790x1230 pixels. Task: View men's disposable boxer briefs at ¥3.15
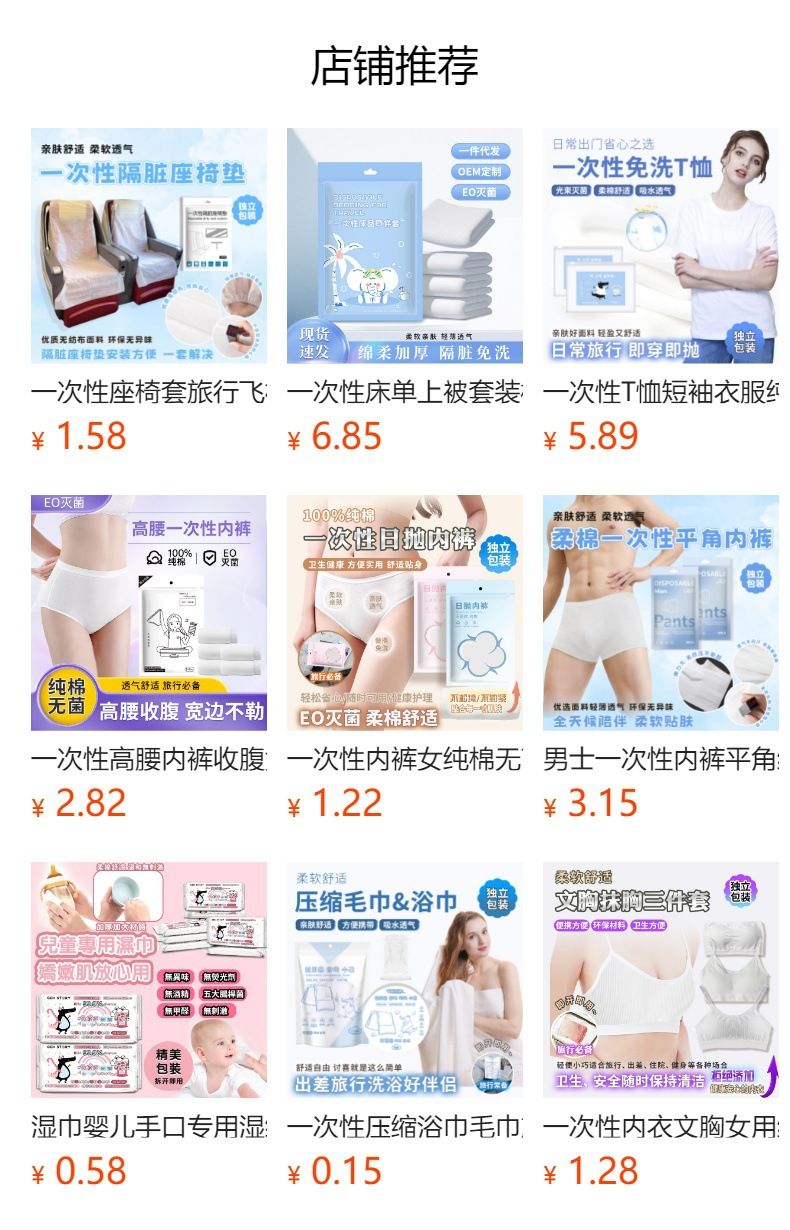tap(661, 658)
